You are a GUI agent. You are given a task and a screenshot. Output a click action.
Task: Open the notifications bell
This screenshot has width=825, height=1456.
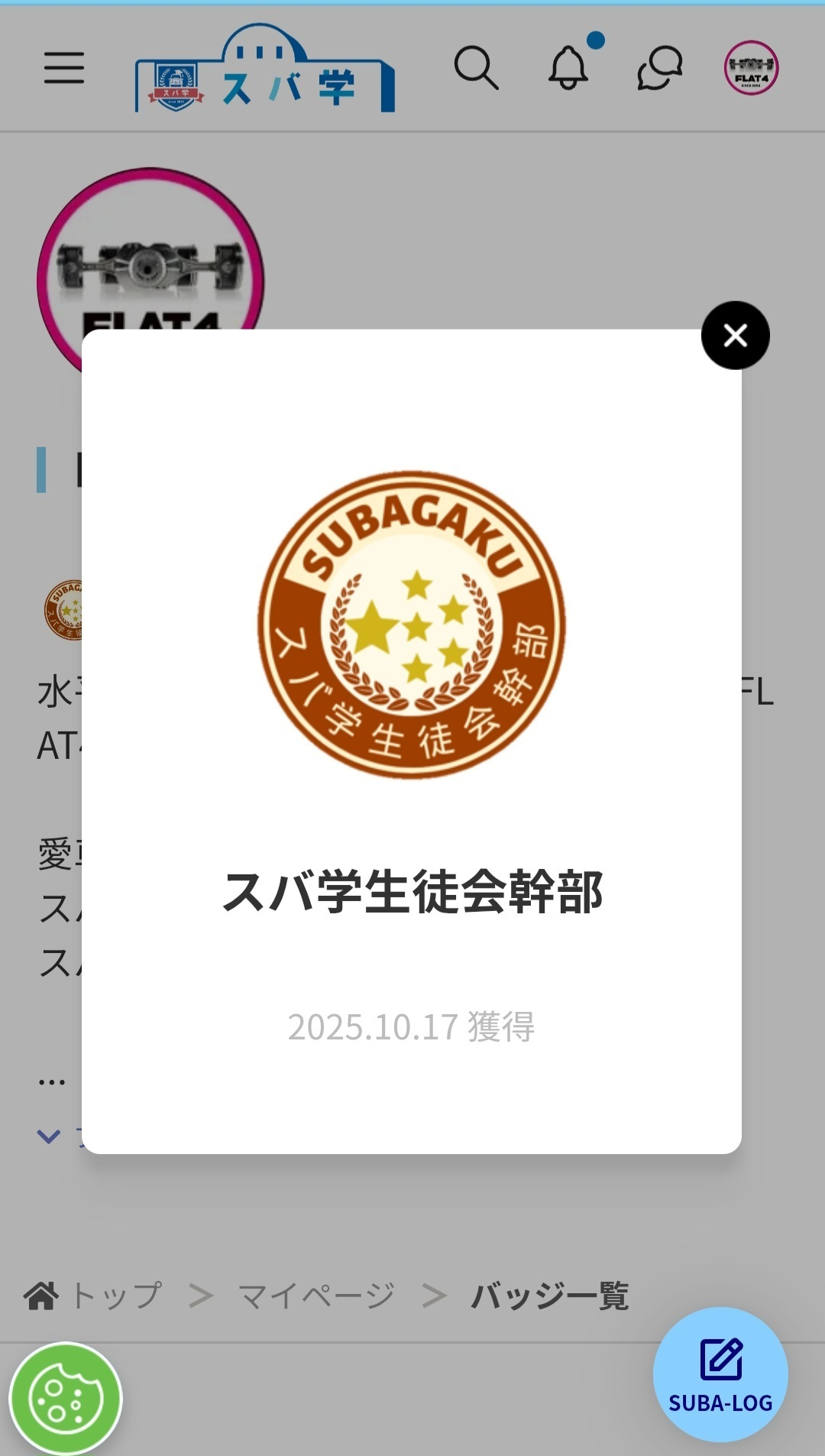pyautogui.click(x=568, y=68)
